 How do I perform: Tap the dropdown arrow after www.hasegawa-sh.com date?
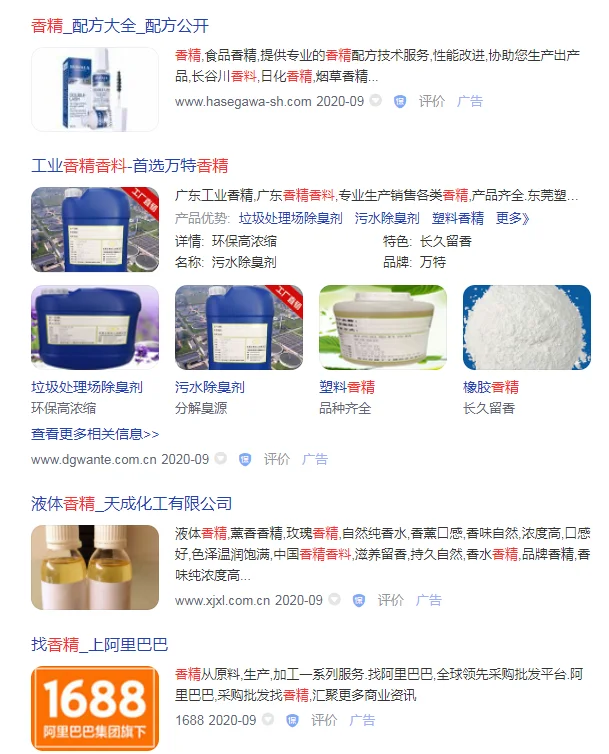[376, 101]
